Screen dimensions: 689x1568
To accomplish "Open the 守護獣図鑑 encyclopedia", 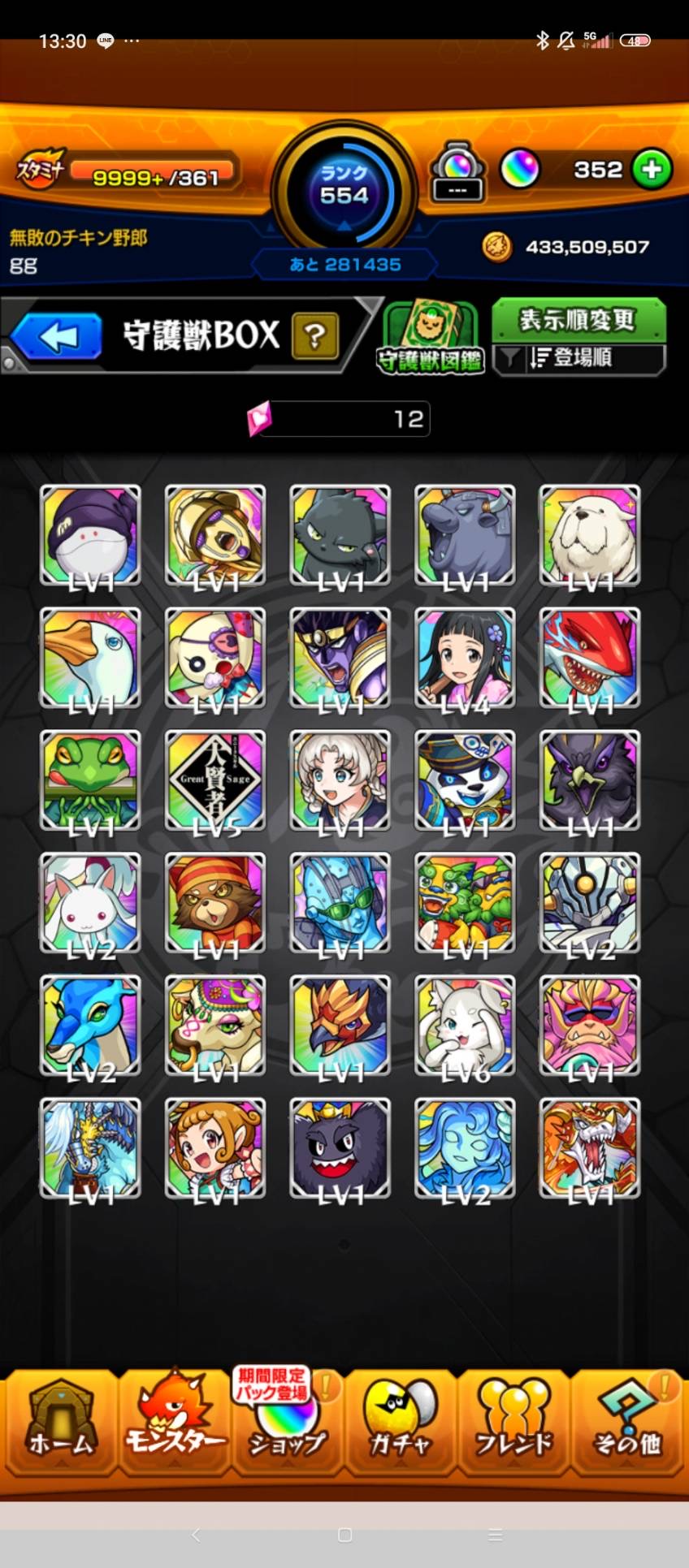I will click(430, 337).
